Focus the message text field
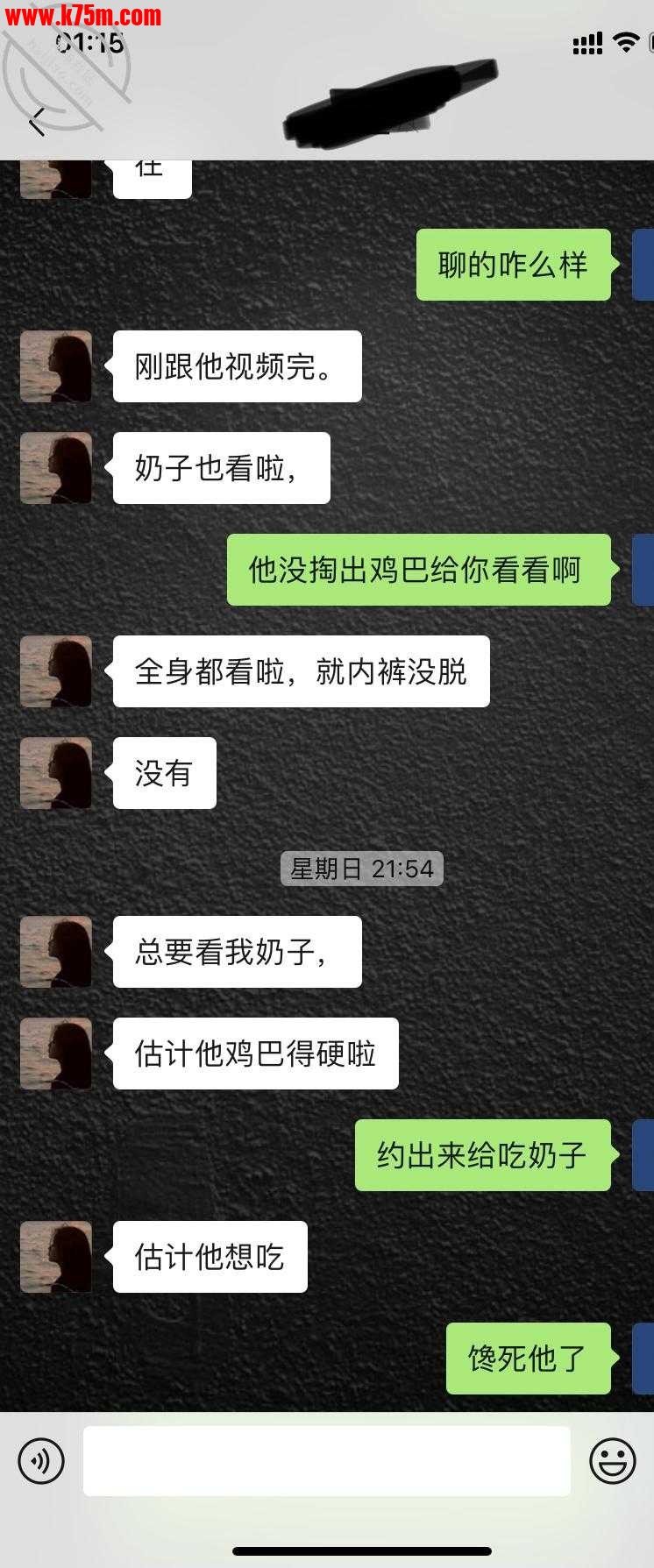 click(326, 1461)
